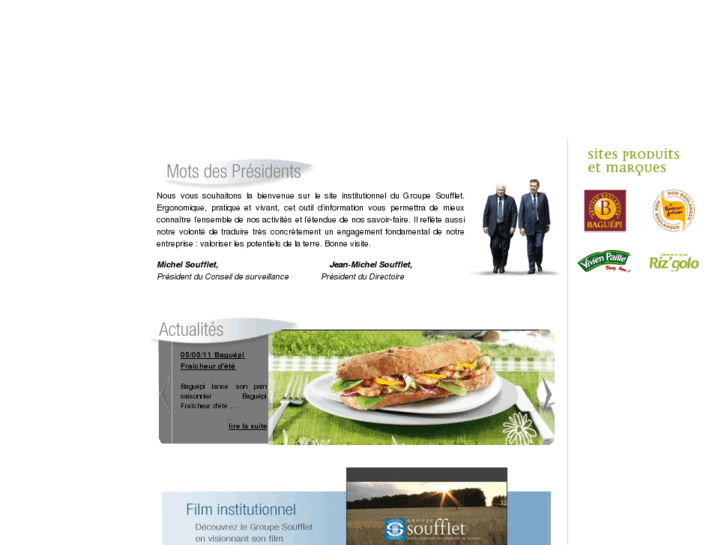Open the Riz'golo brand site

(x=674, y=263)
